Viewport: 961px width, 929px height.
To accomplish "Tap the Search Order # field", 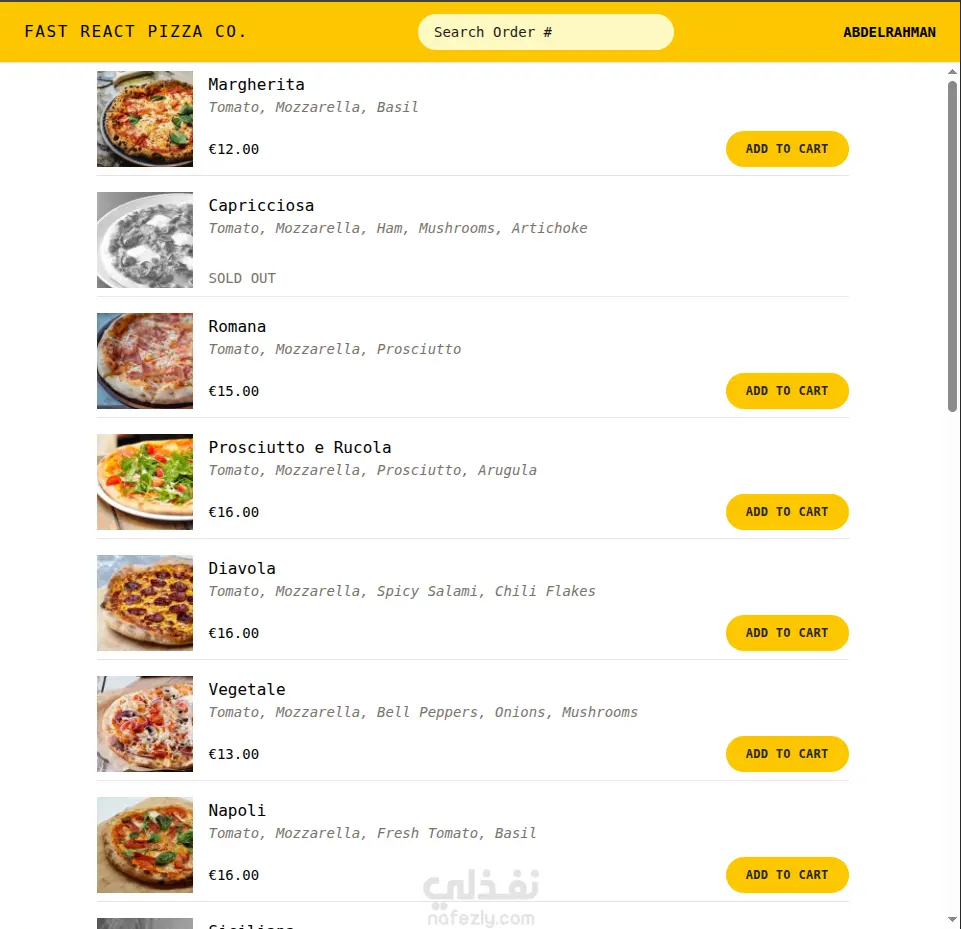I will tap(545, 32).
